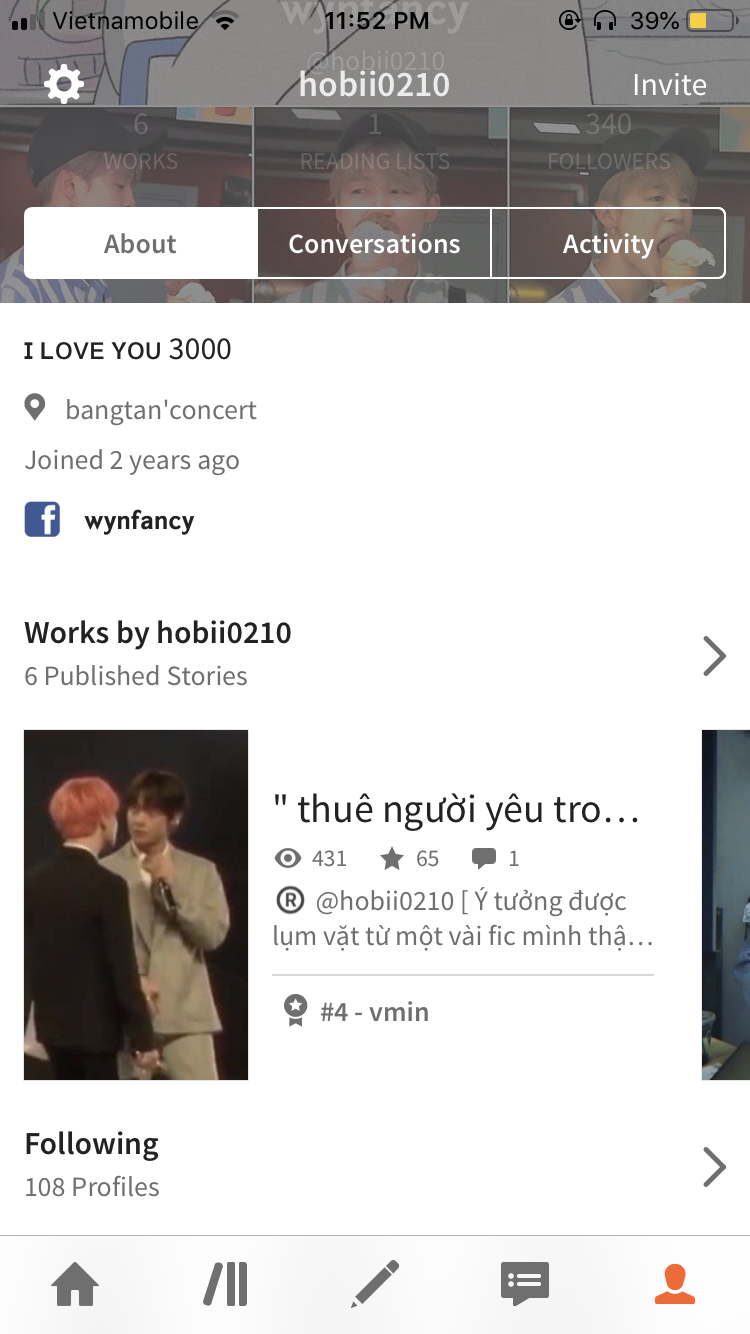
Task: Go to the Home tab
Action: point(75,1284)
